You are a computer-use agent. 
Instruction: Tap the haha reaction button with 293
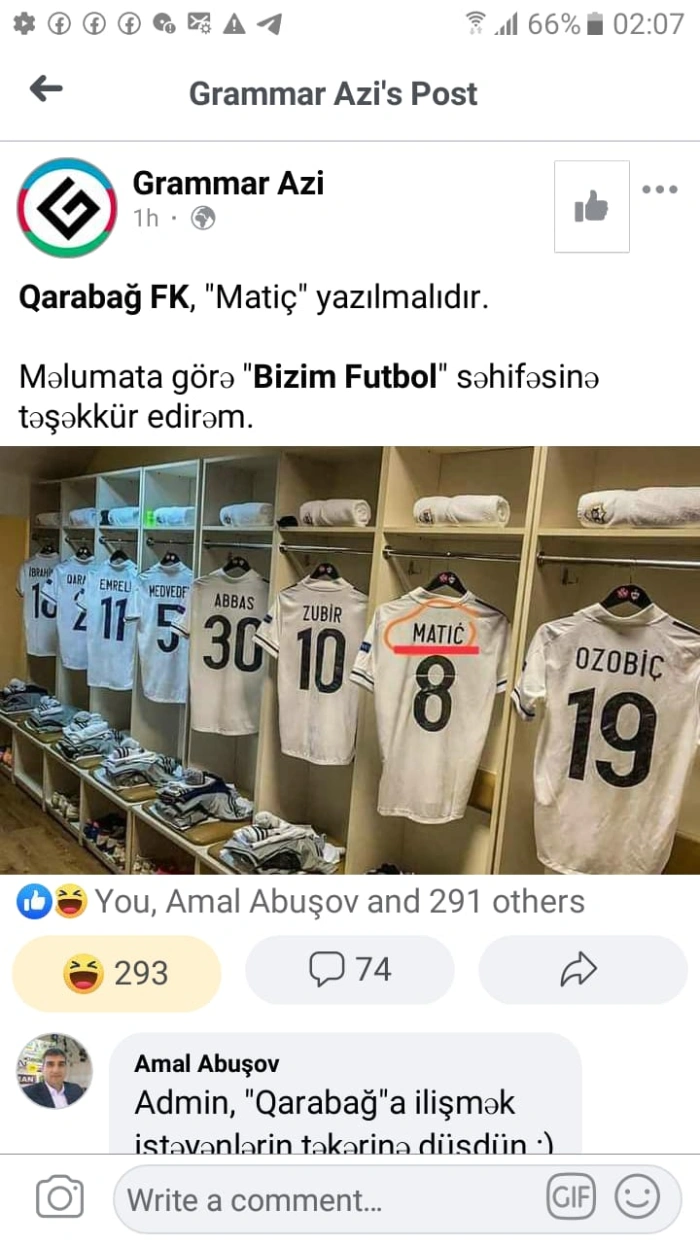point(116,973)
